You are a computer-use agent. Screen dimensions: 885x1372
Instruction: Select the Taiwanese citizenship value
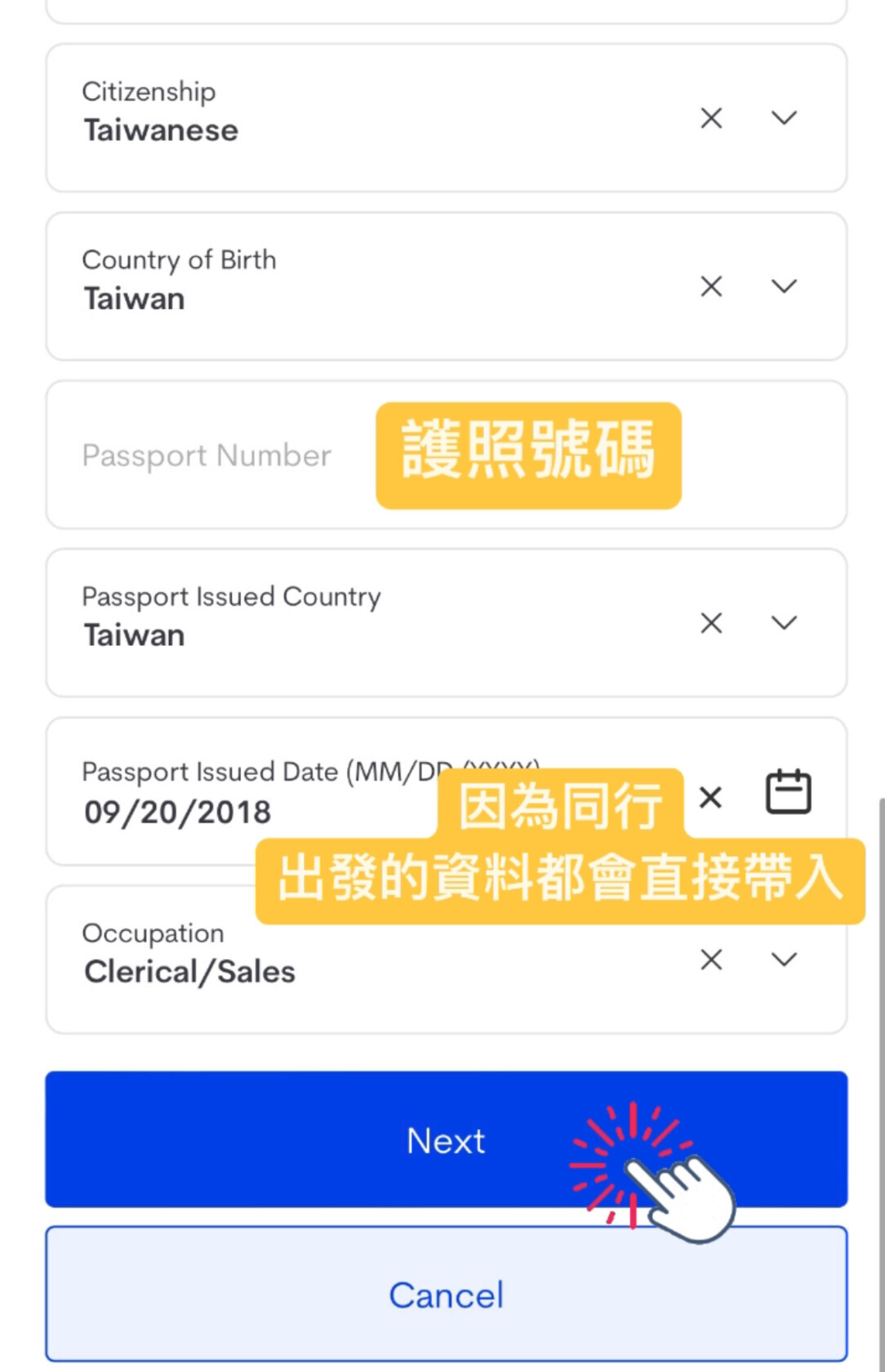tap(160, 129)
